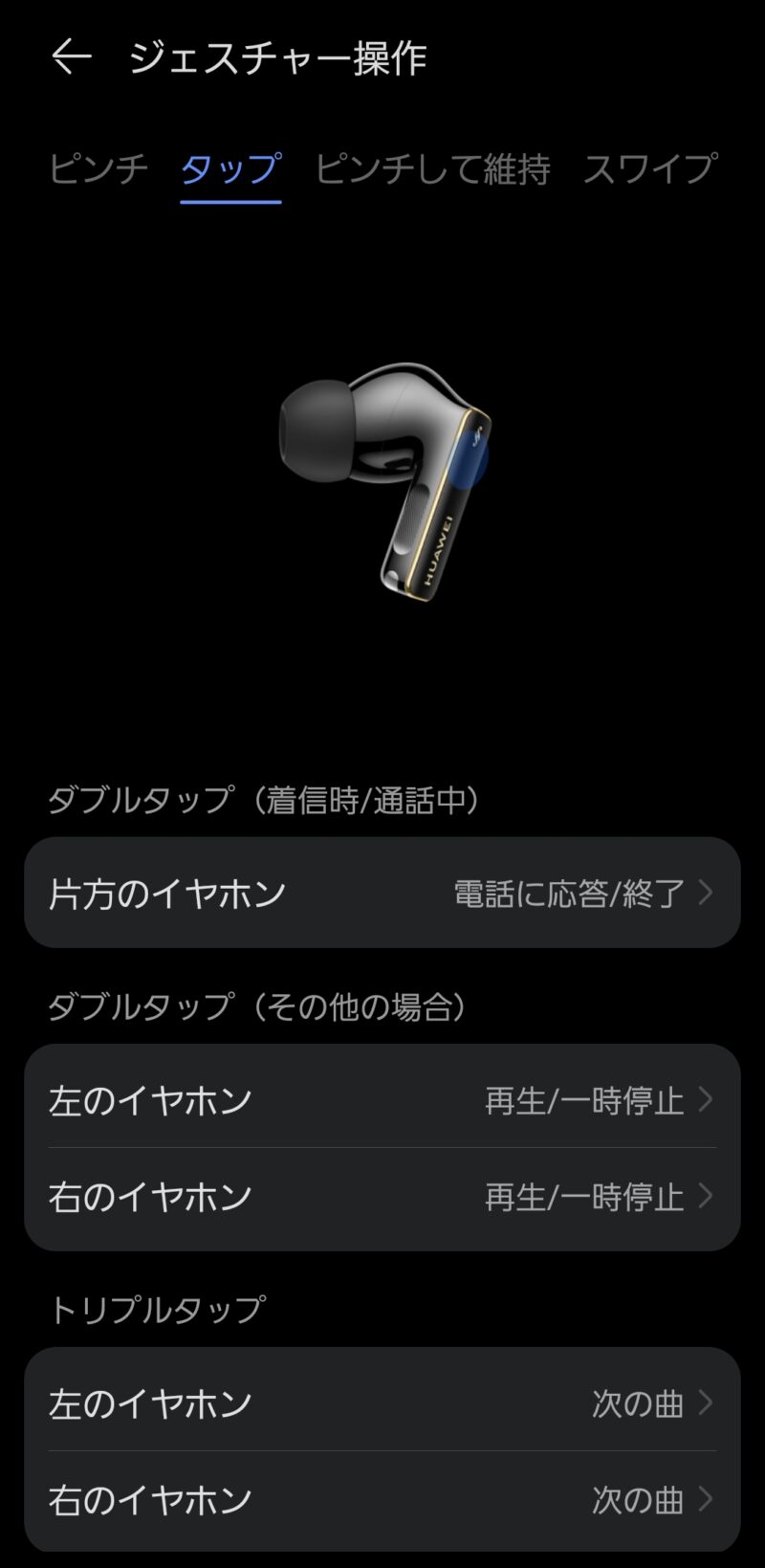Open 左のイヤホン triple-tap 次の曲 setting
This screenshot has height=1568, width=765.
click(x=382, y=1403)
